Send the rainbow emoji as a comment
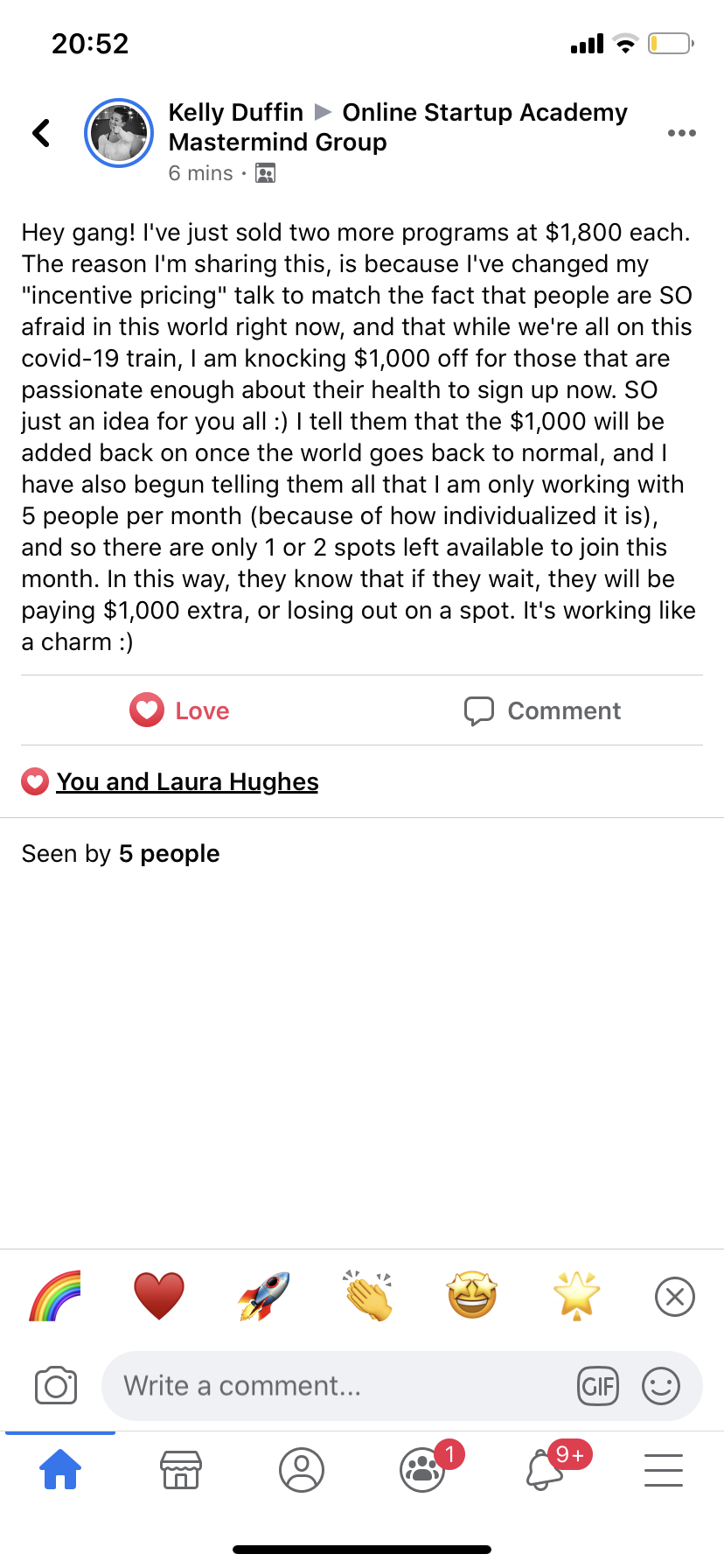Viewport: 724px width, 1568px height. 54,1296
